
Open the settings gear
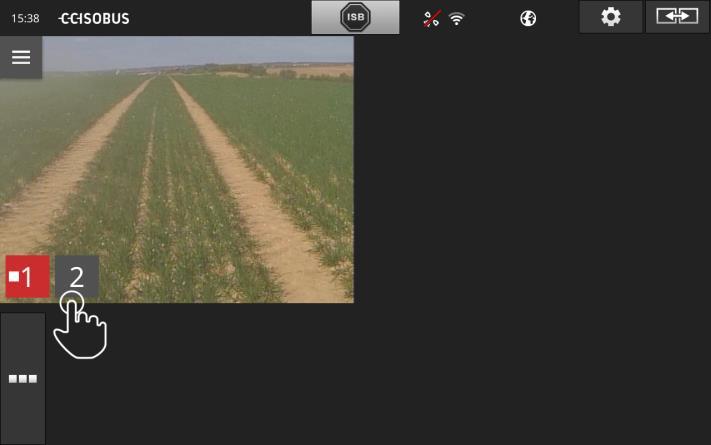coord(610,17)
